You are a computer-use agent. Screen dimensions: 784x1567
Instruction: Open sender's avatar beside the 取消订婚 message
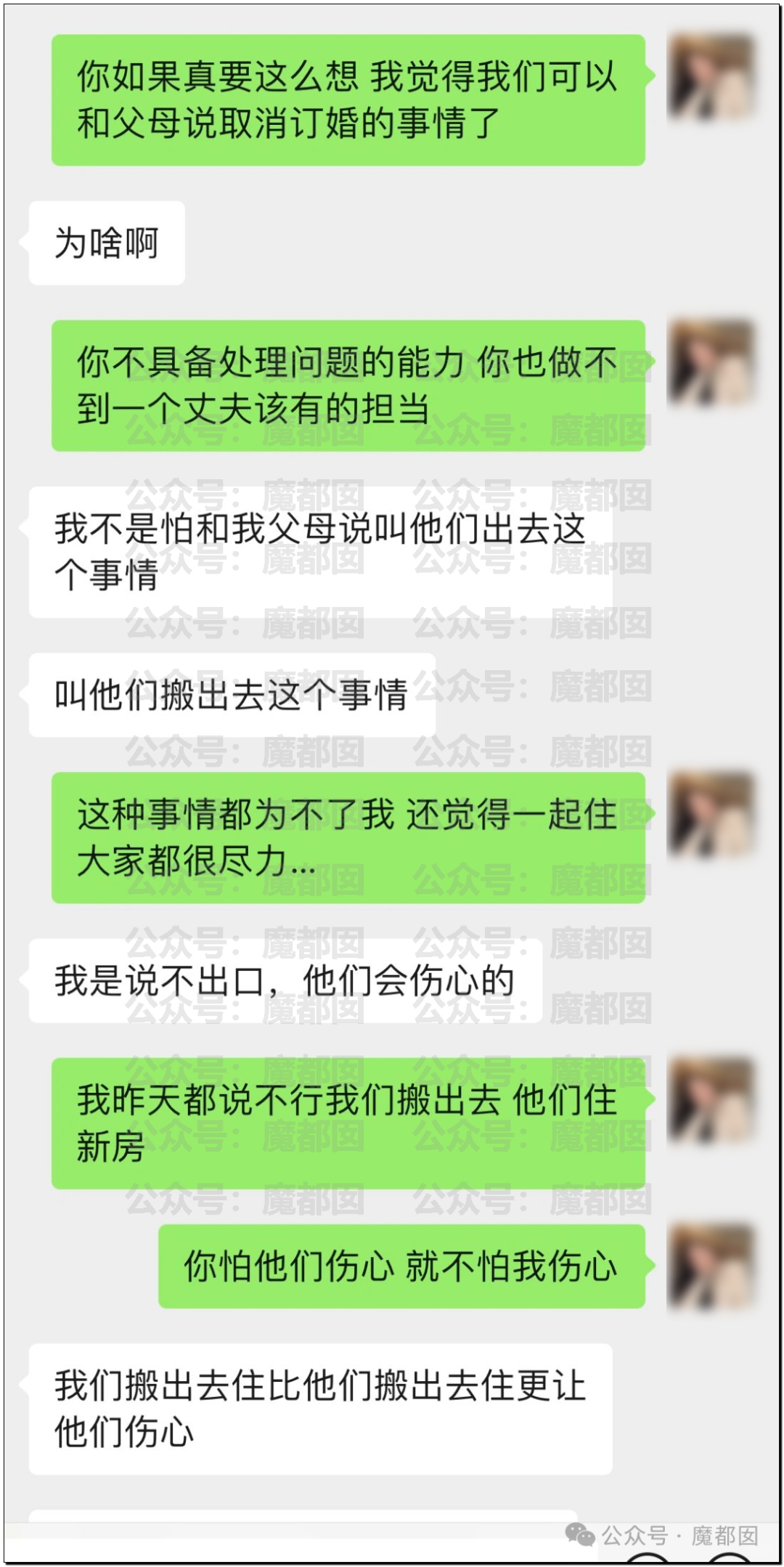[712, 78]
